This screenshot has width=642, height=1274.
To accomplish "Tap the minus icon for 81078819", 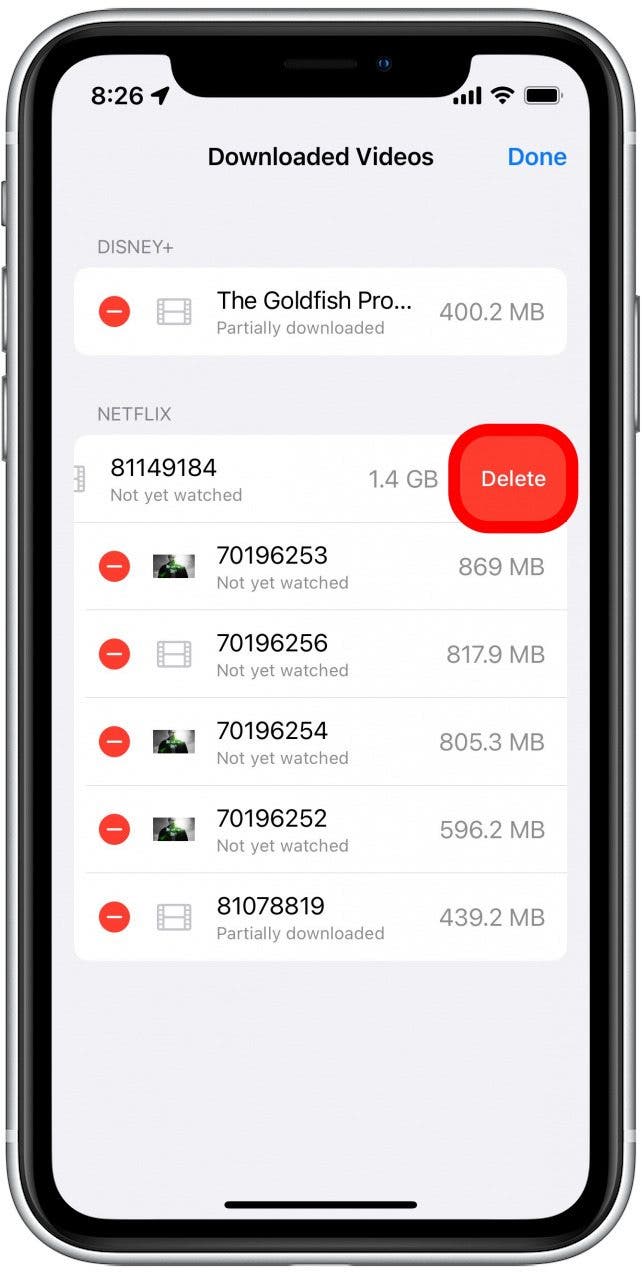I will (114, 917).
